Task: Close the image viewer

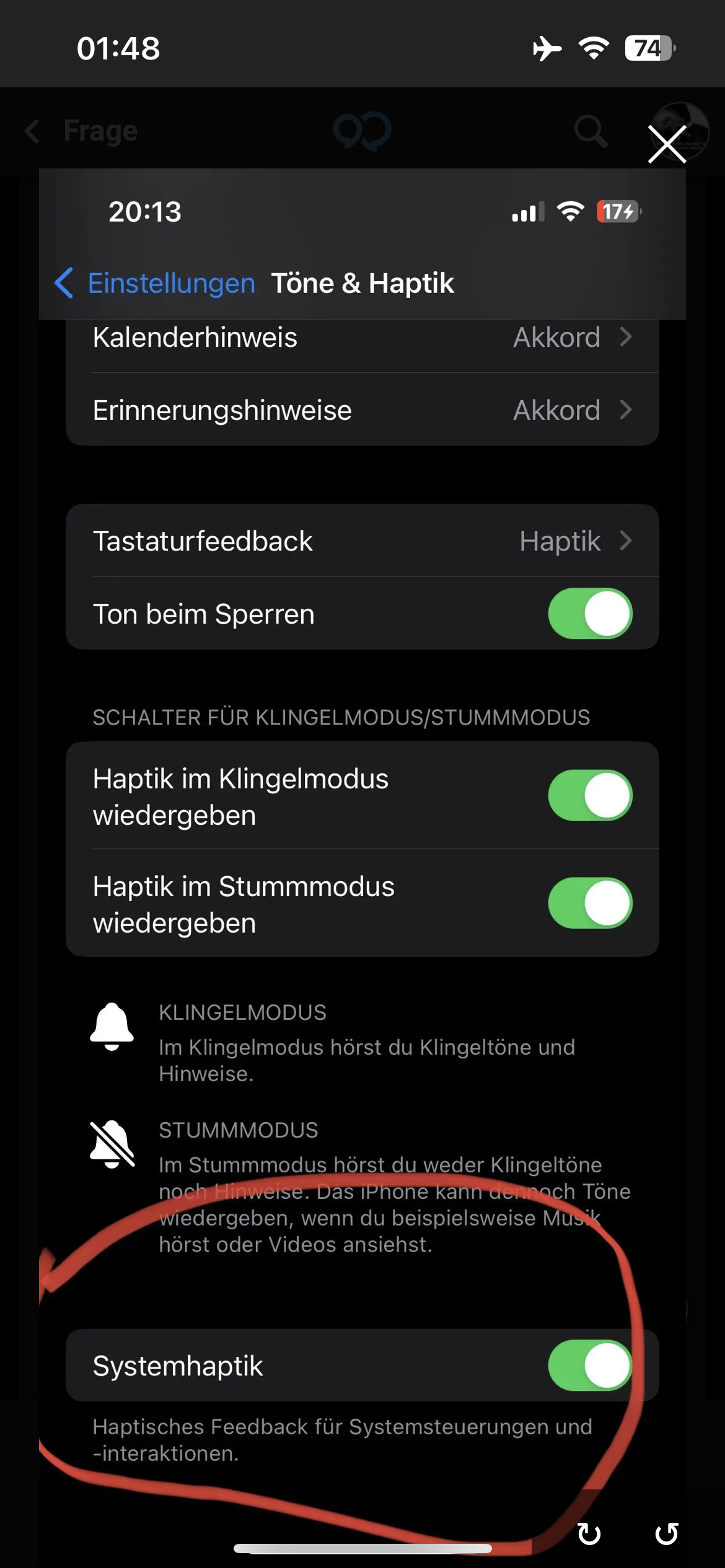Action: pyautogui.click(x=667, y=144)
